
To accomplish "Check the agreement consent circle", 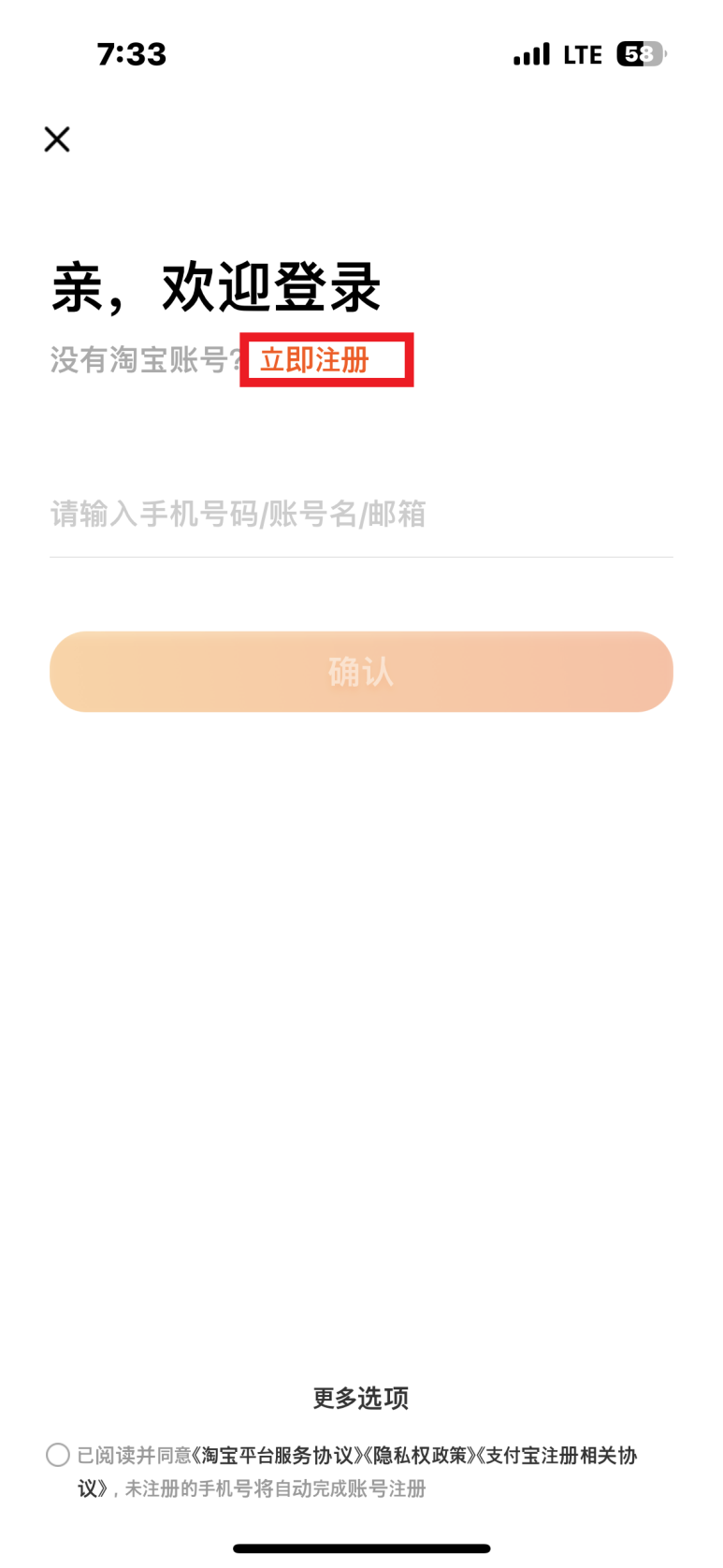I will pyautogui.click(x=58, y=1455).
